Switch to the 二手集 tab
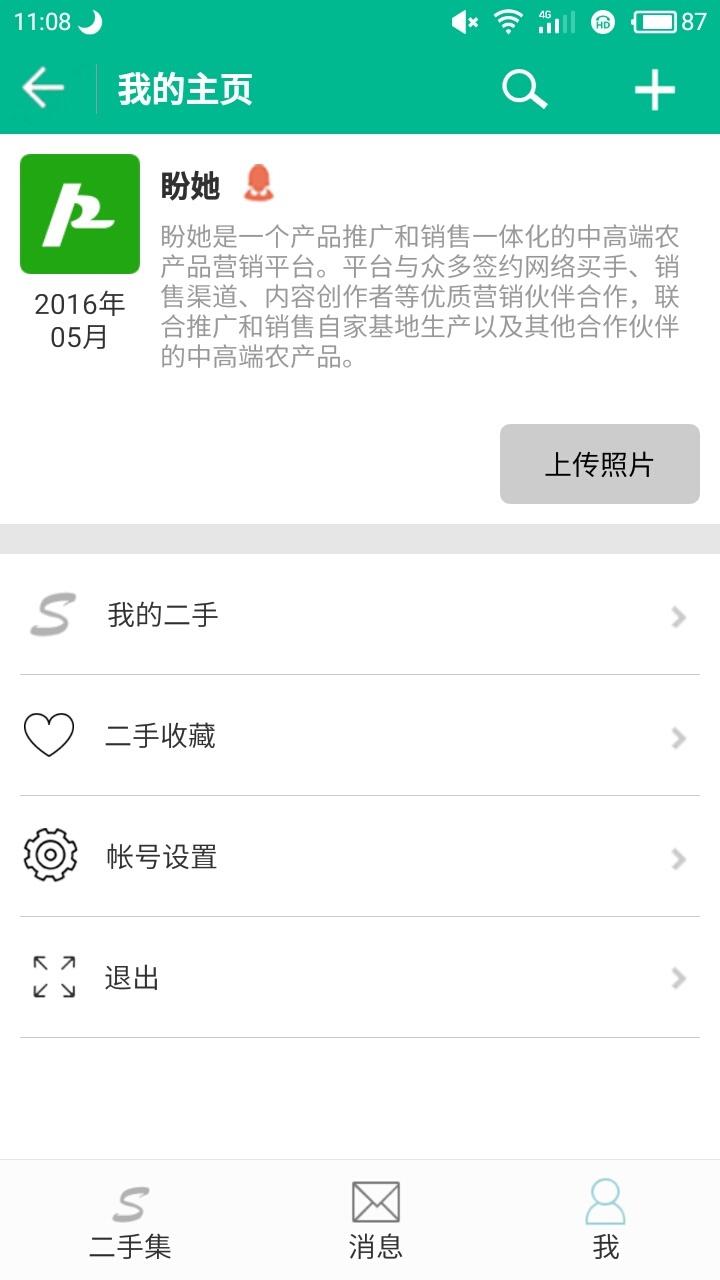This screenshot has height=1280, width=720. click(130, 1221)
